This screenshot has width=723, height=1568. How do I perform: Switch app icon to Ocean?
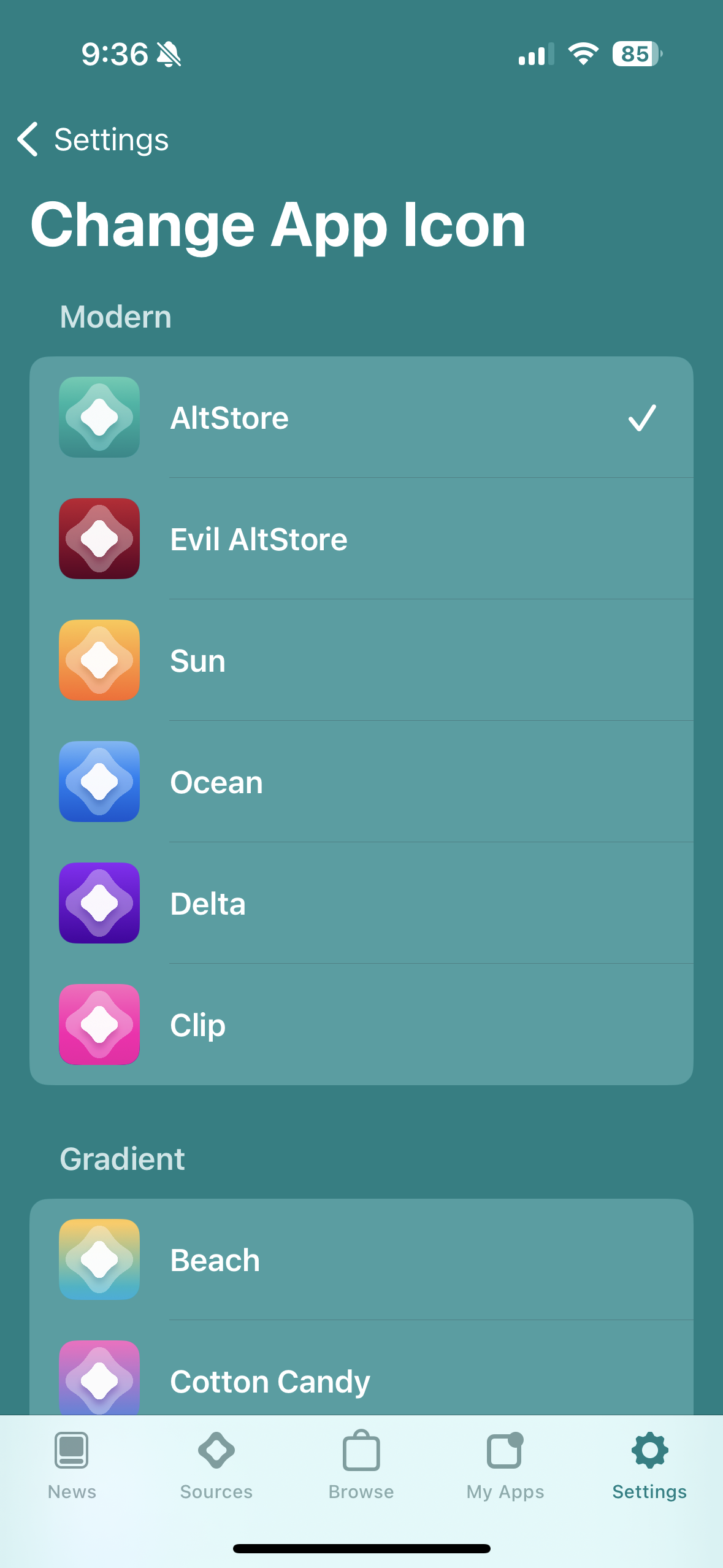(361, 782)
